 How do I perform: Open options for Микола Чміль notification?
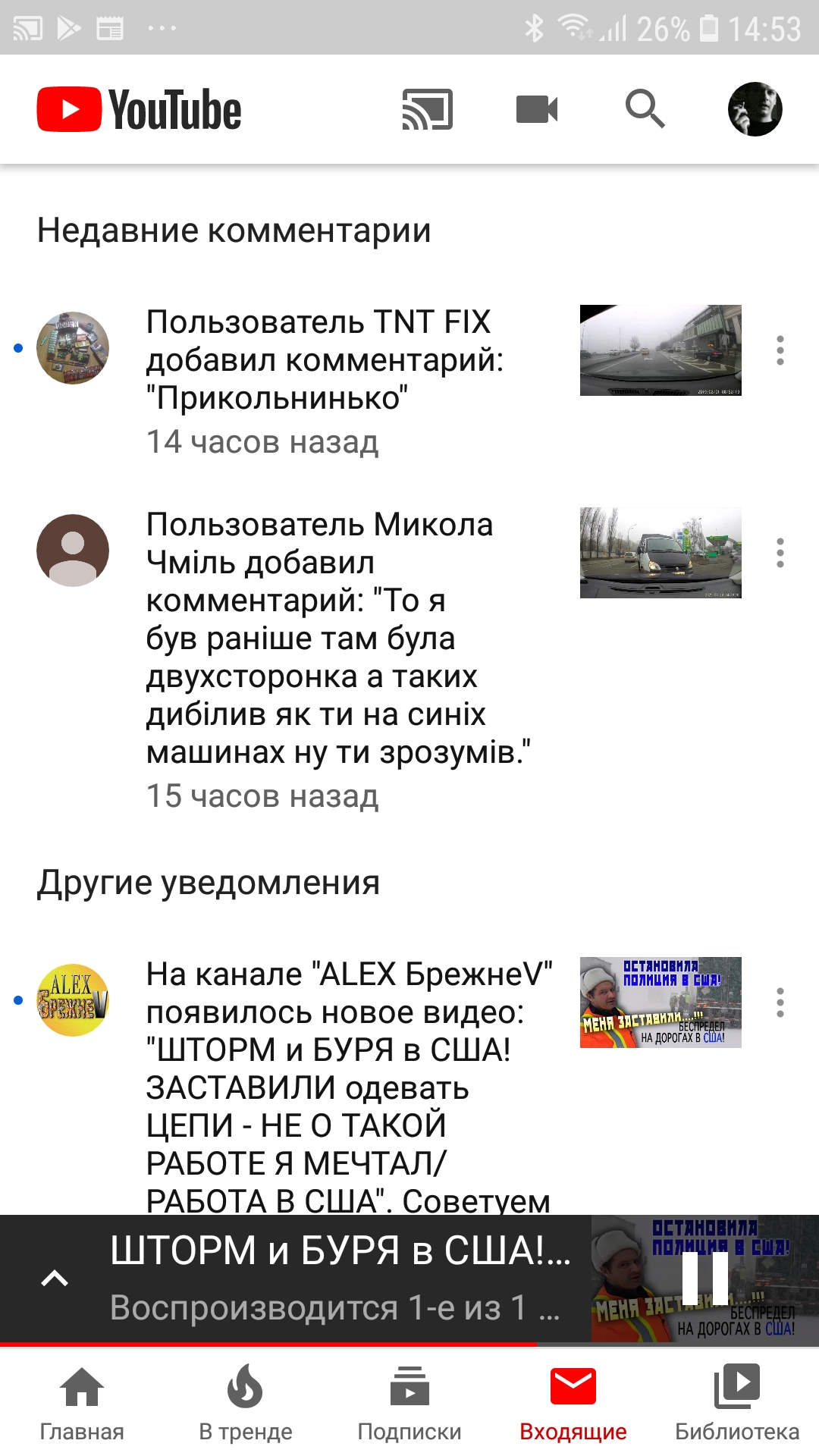[x=780, y=553]
